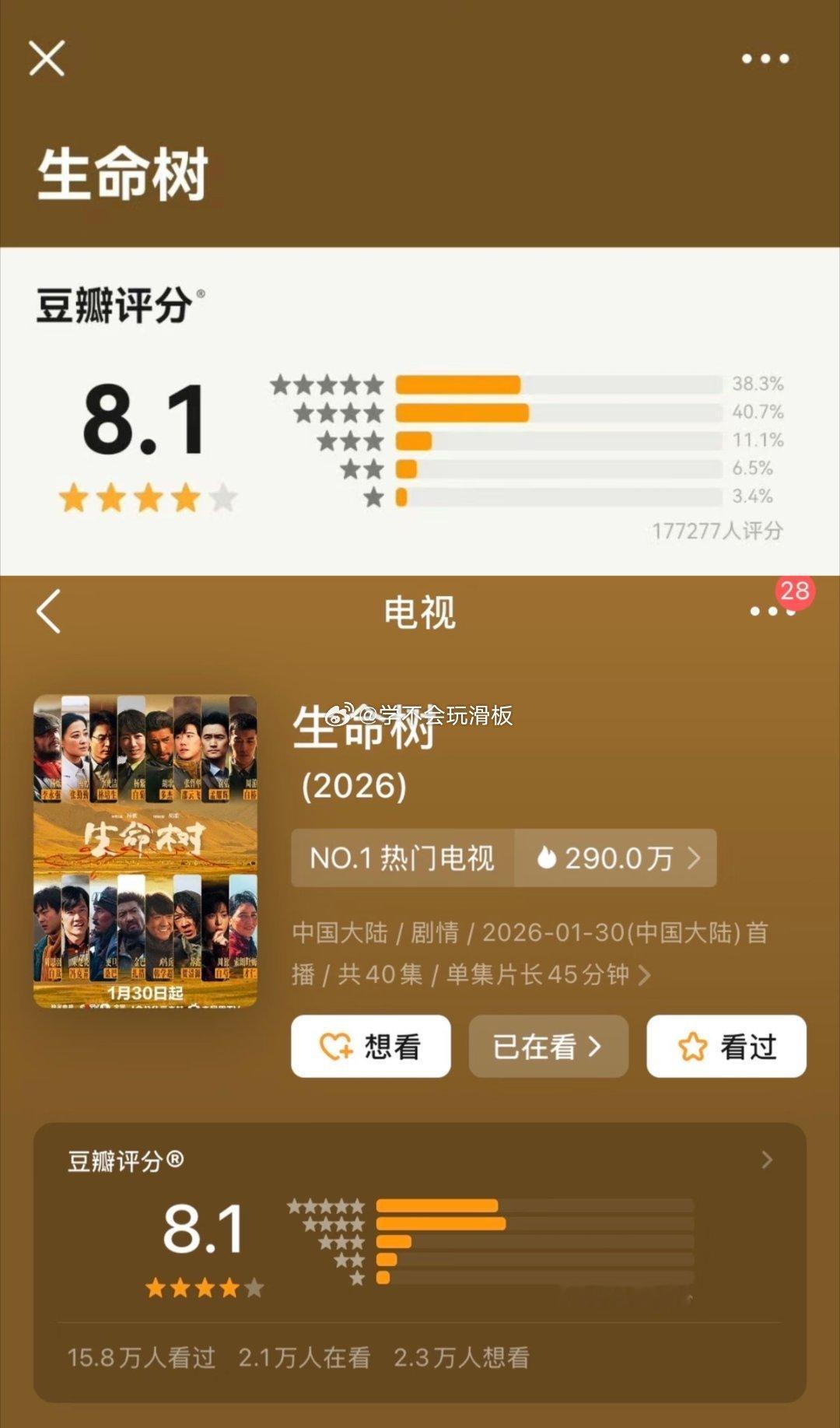The image size is (840, 1428).
Task: Expand the NO.1 热门电视 ranking details
Action: tap(402, 859)
